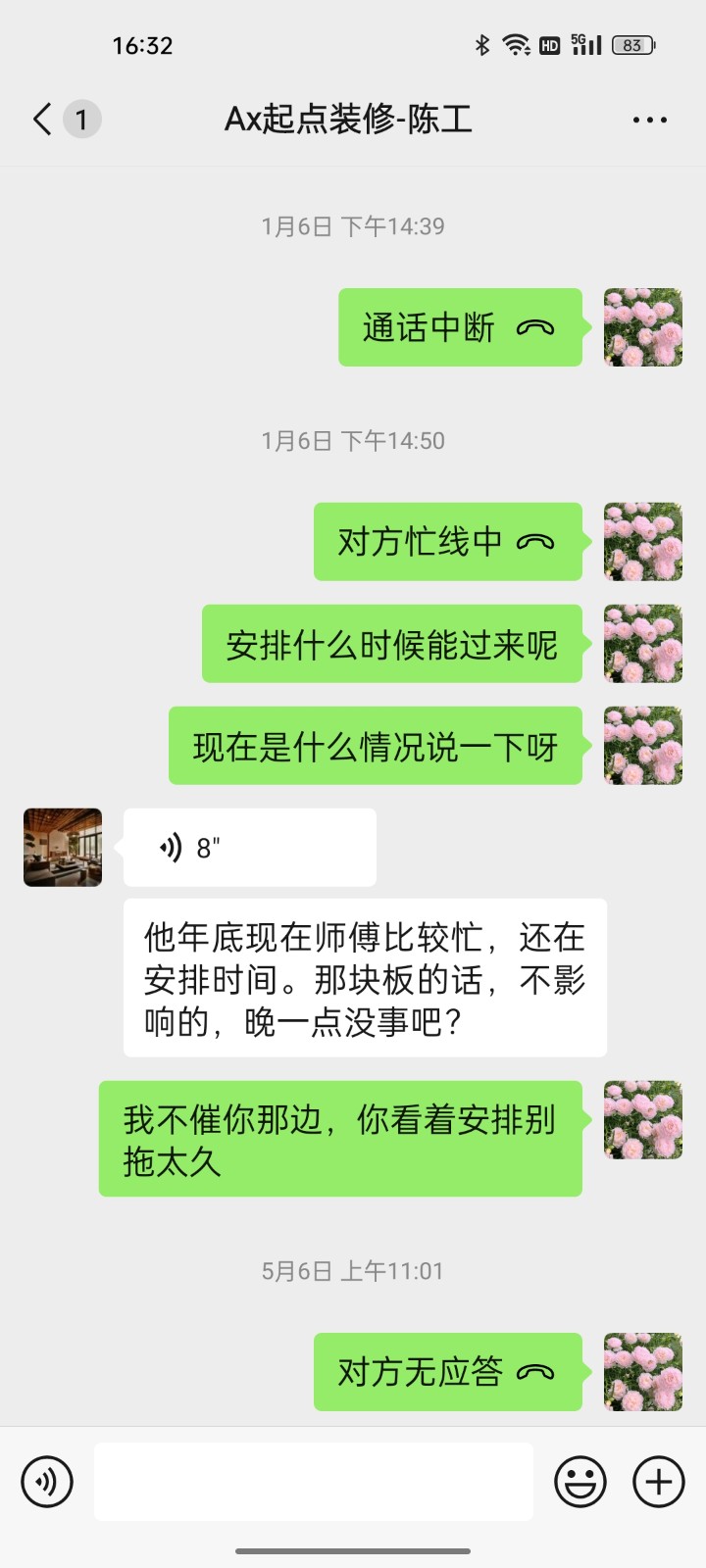Call back from the 对方无应答 bubble
Image resolution: width=706 pixels, height=1568 pixels.
coord(447,1372)
